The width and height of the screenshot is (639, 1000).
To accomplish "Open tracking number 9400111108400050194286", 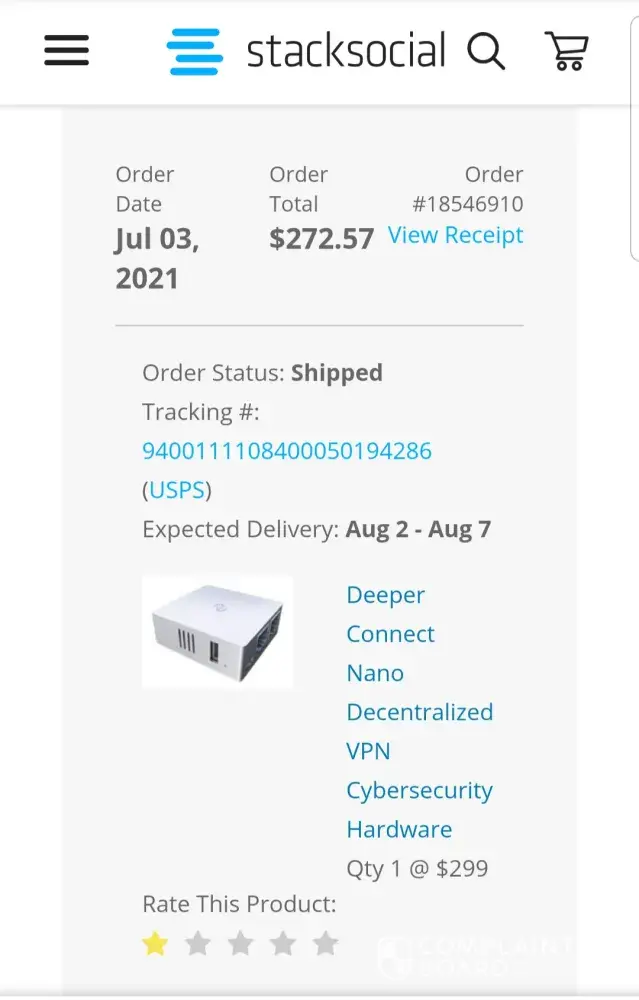I will pyautogui.click(x=287, y=451).
